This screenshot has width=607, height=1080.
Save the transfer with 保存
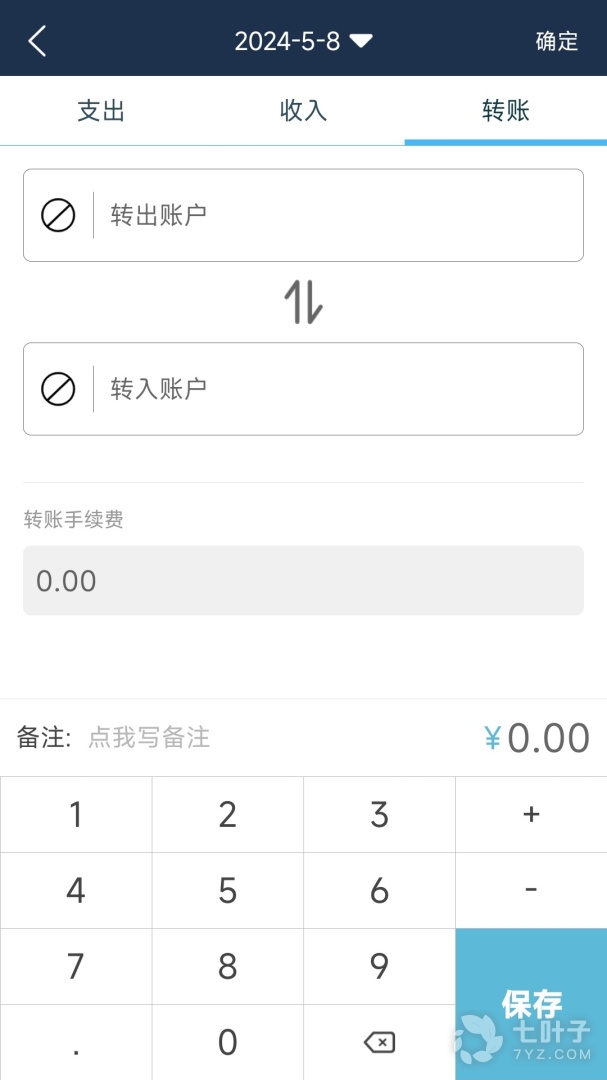(531, 1004)
